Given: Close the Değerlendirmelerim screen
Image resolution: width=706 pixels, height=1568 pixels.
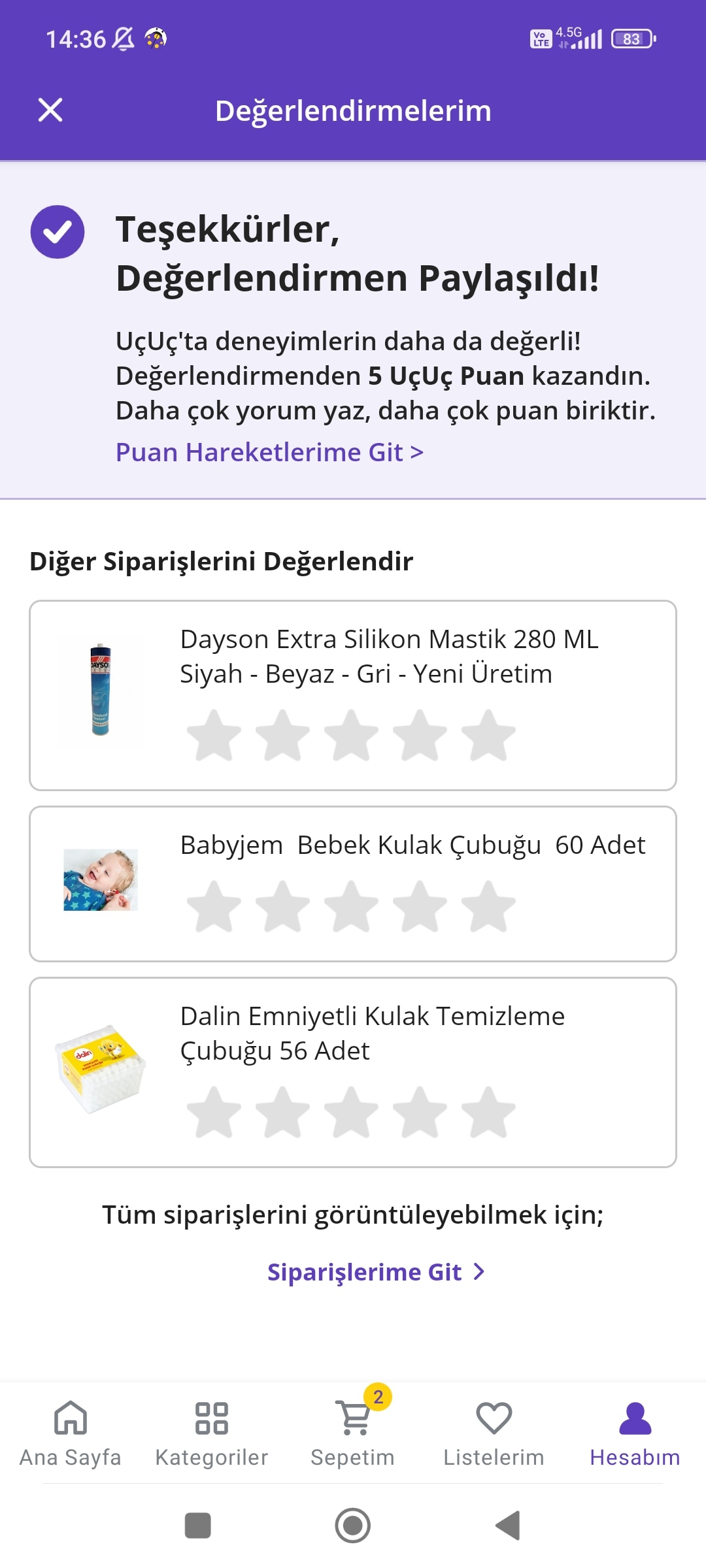Looking at the screenshot, I should click(x=50, y=110).
